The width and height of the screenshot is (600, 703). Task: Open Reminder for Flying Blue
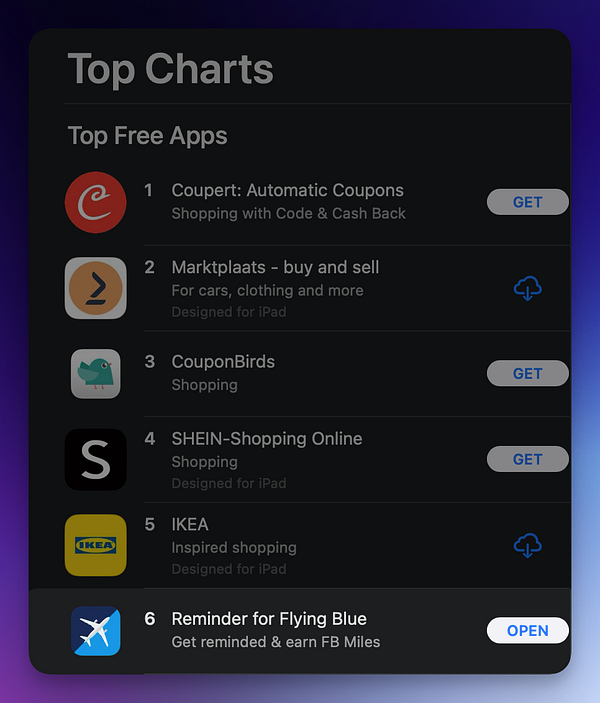click(x=527, y=630)
